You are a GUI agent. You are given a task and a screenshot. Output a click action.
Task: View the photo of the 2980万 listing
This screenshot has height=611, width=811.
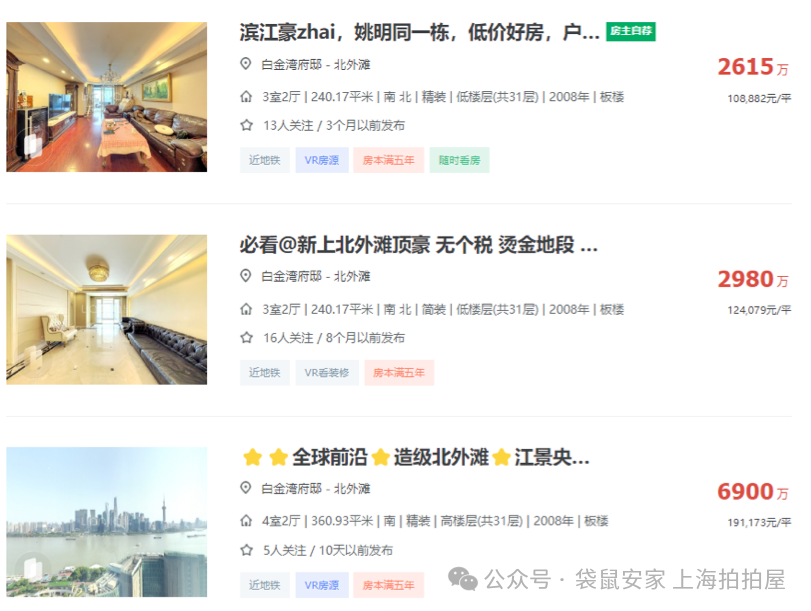point(107,310)
